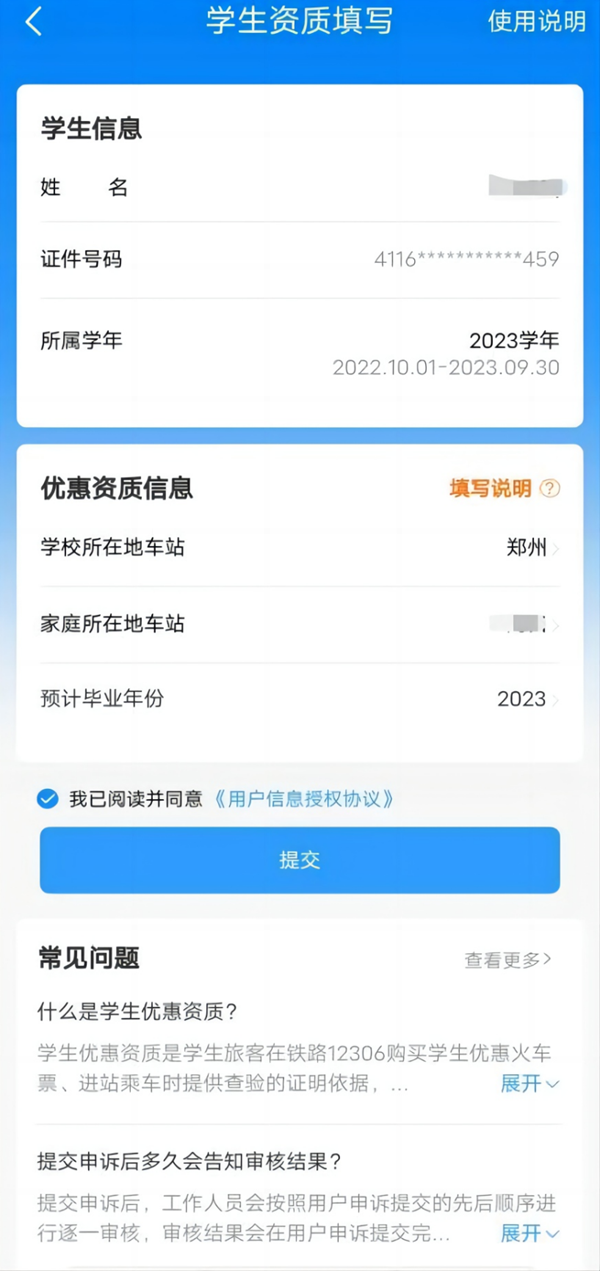600x1271 pixels.
Task: Uncheck the 我已阅读并同意 checkbox
Action: click(47, 798)
